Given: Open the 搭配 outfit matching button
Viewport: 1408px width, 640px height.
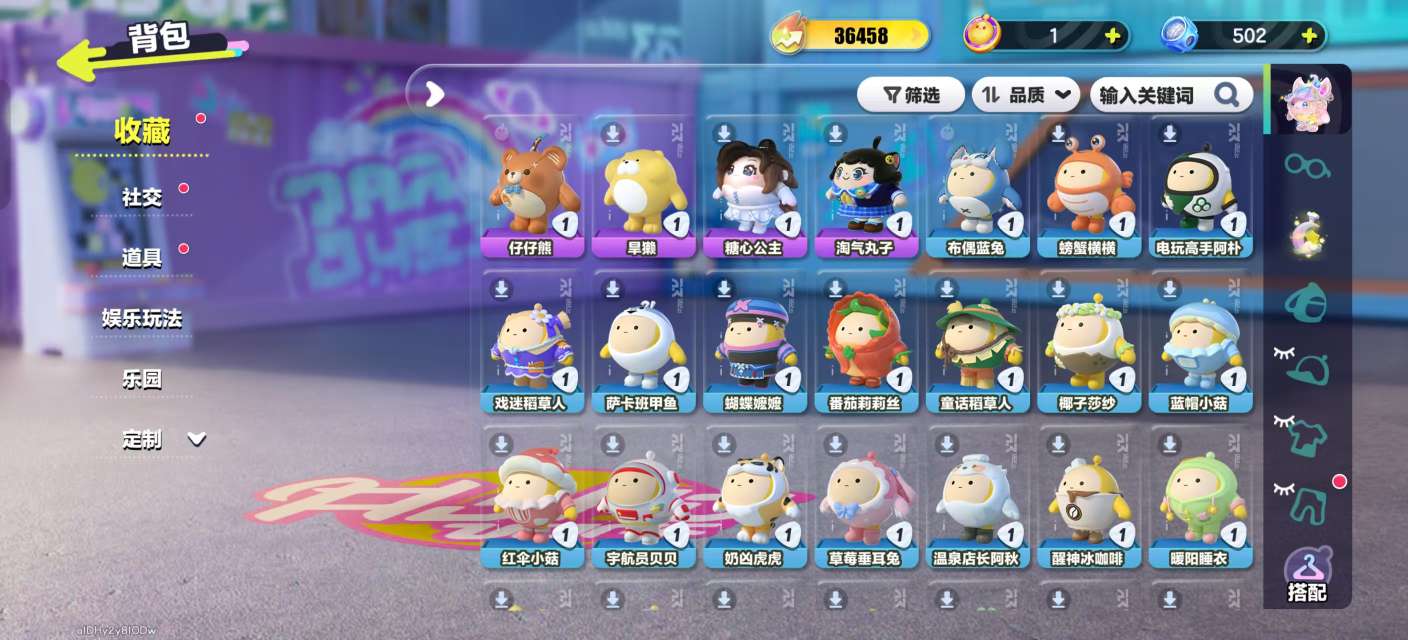Looking at the screenshot, I should 1306,576.
